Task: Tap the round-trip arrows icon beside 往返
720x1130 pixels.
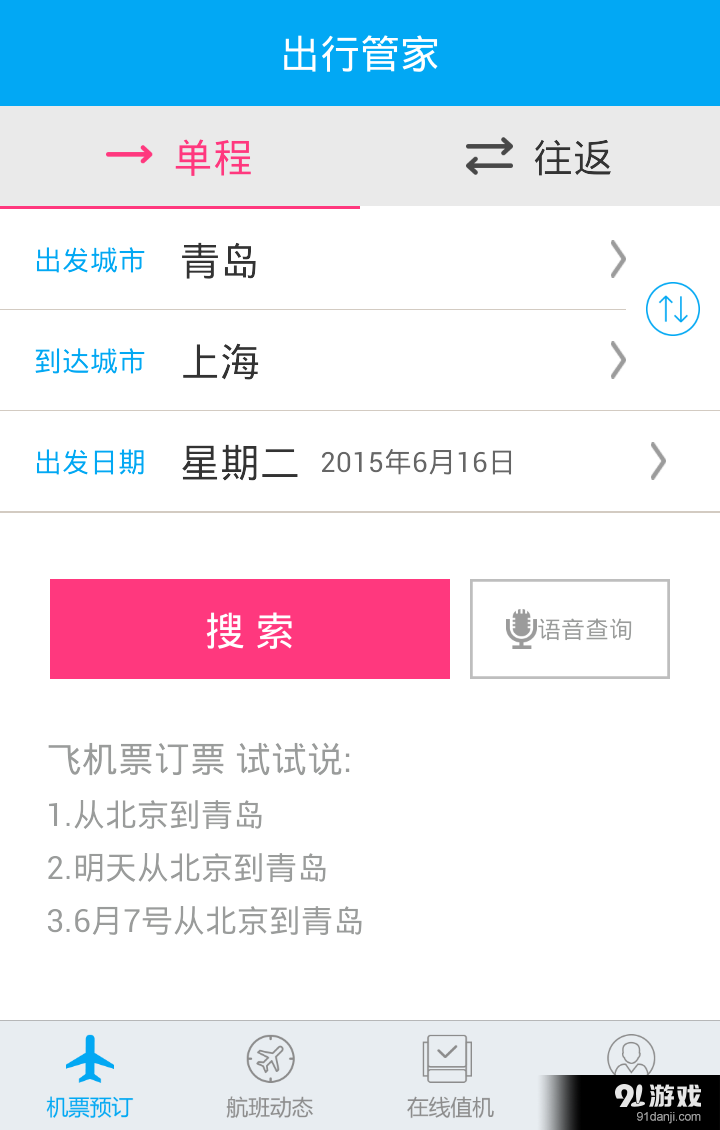Action: [x=489, y=156]
